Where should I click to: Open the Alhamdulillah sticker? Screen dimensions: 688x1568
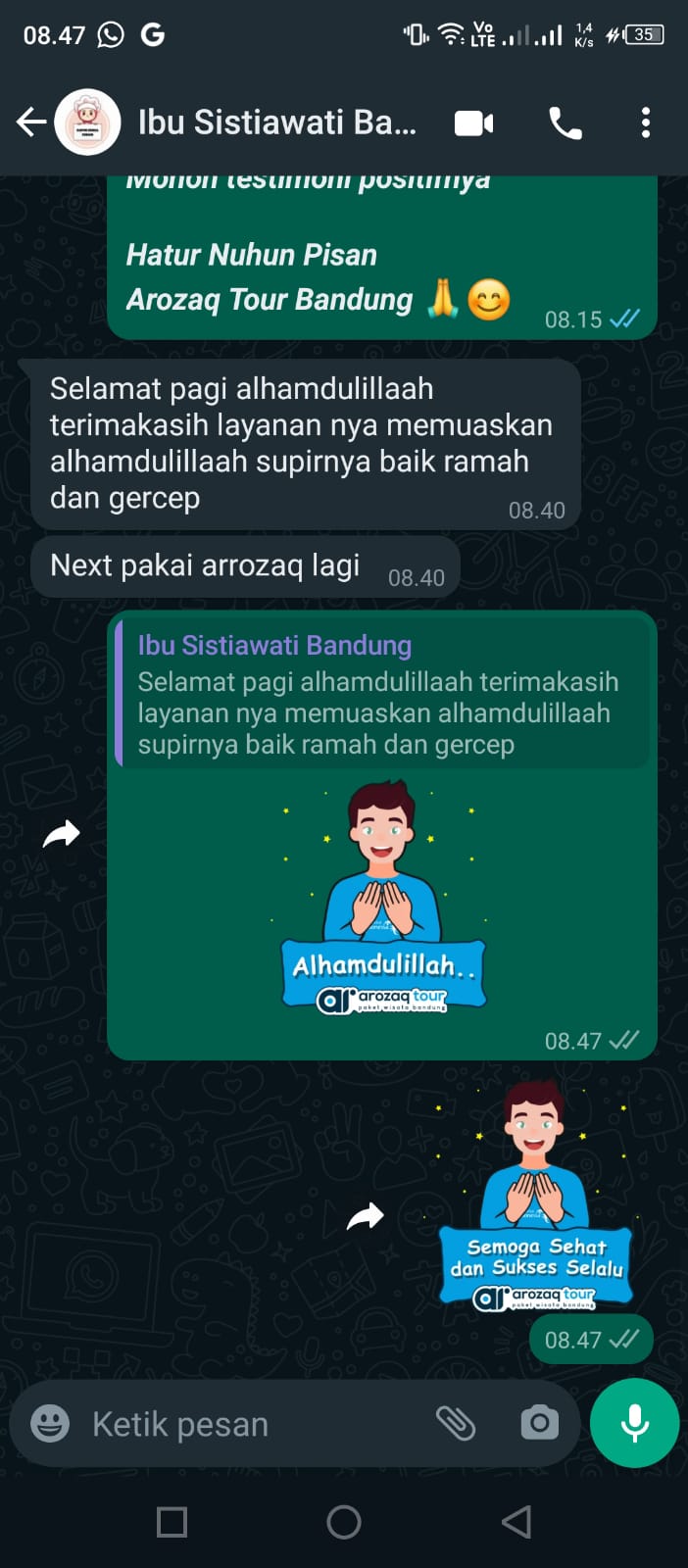[382, 897]
